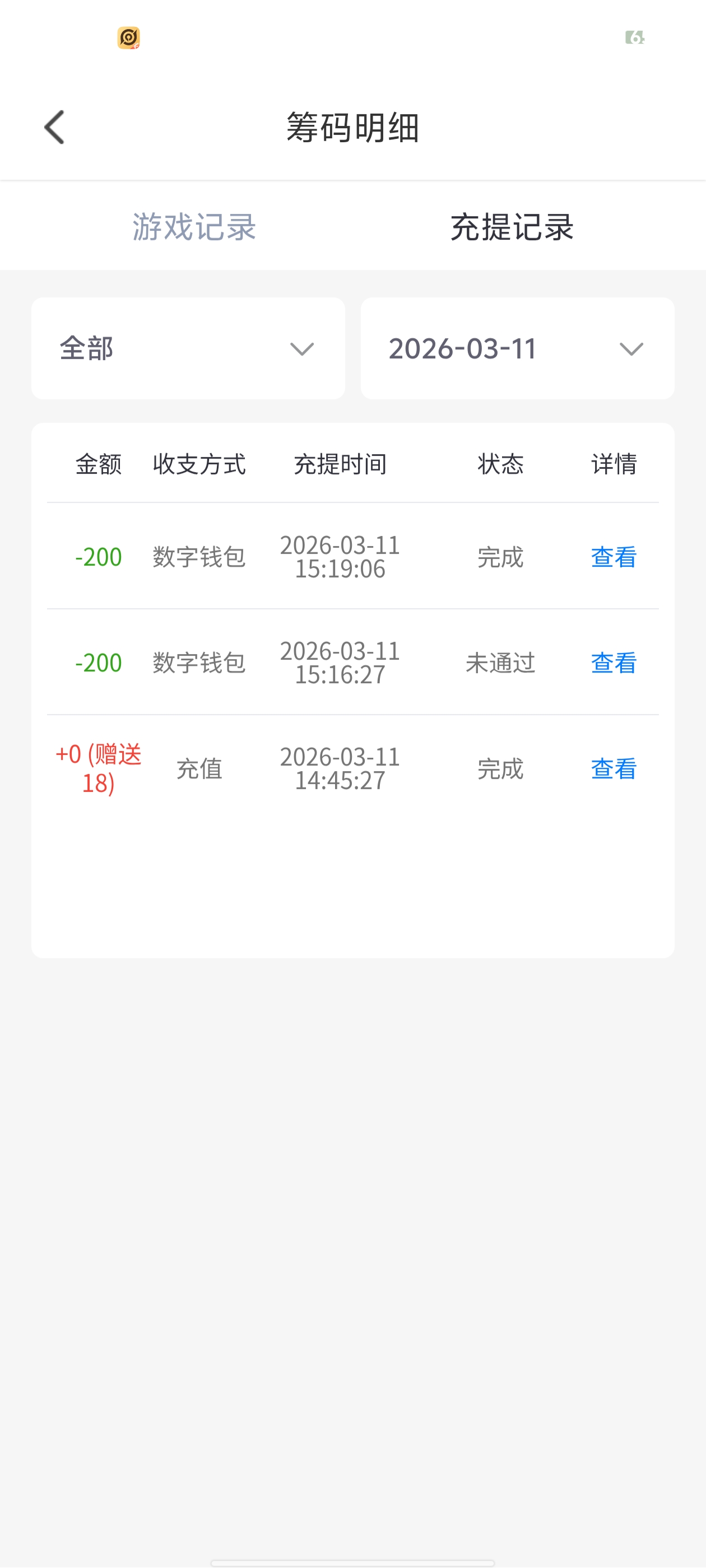Open 查看 for the 15:19:06 record
706x1568 pixels.
click(x=614, y=557)
